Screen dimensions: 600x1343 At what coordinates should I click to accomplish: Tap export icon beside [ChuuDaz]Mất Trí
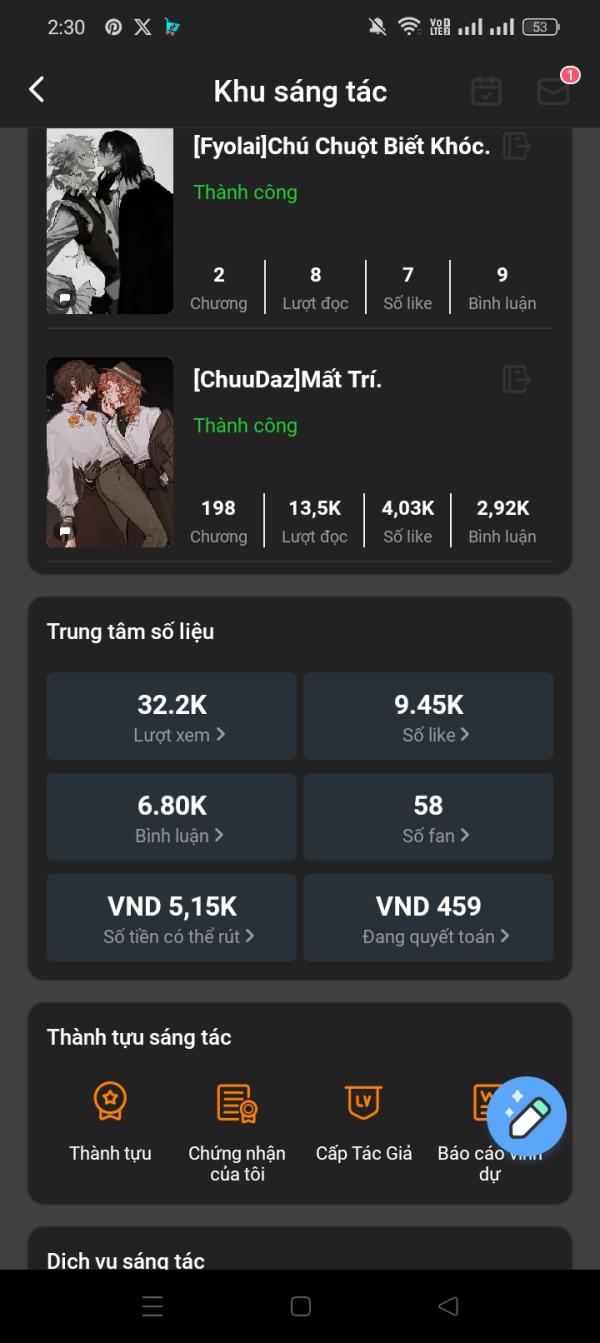(x=516, y=379)
